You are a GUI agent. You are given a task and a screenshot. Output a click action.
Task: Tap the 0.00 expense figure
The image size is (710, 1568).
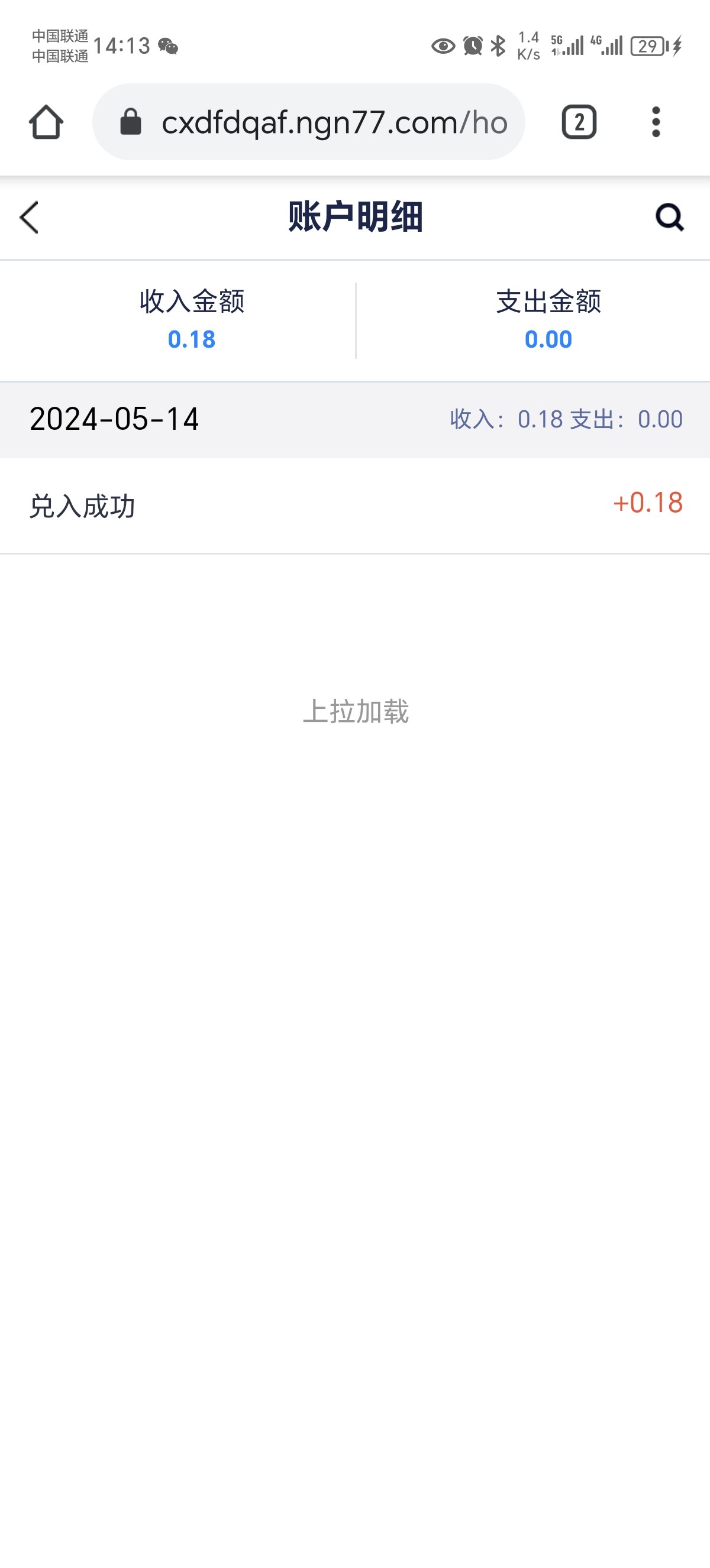(548, 339)
